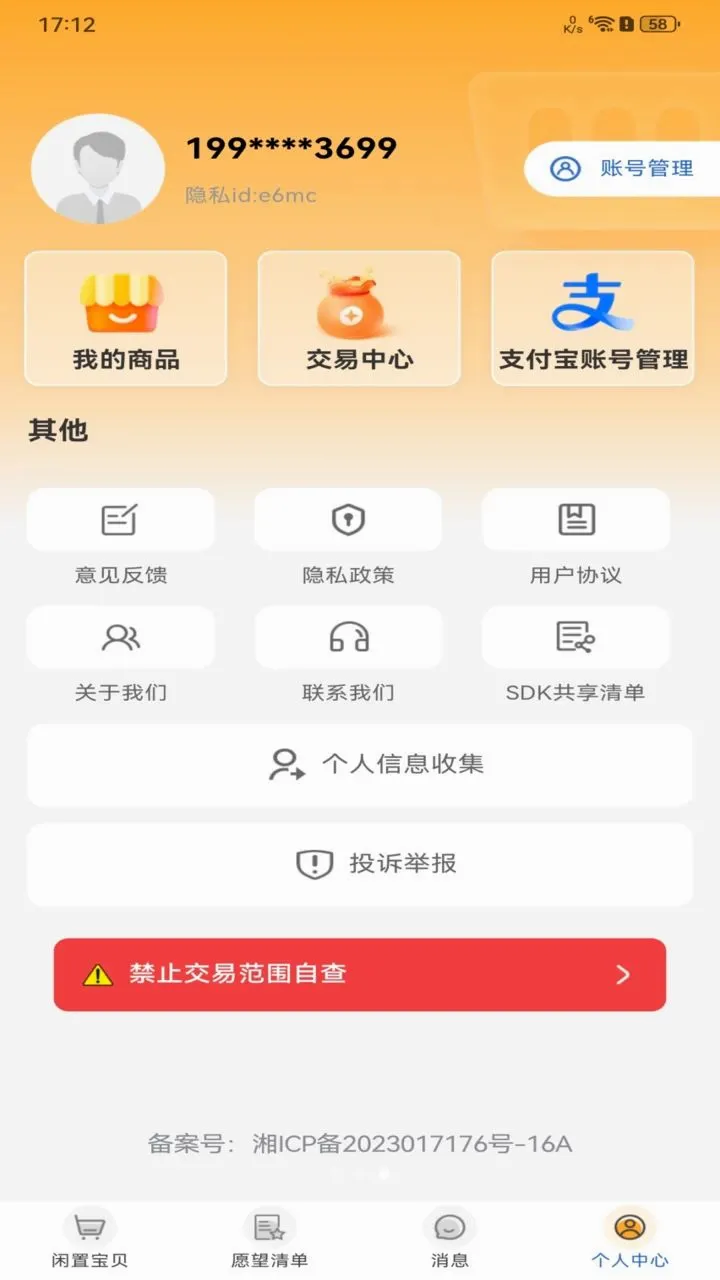Open 用户协议 user agreement
The width and height of the screenshot is (720, 1280).
point(576,537)
